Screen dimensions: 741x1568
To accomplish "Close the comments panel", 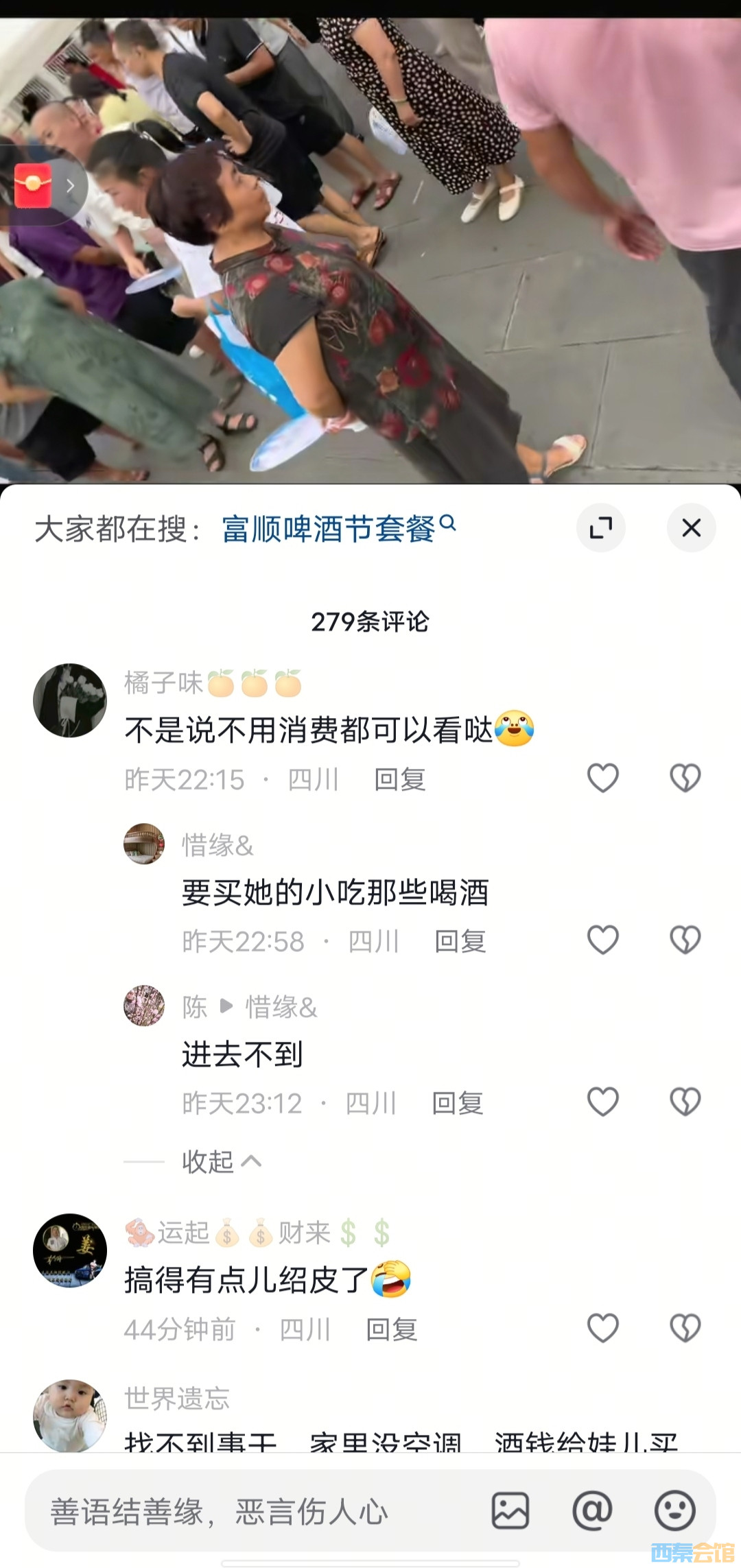I will tap(691, 527).
